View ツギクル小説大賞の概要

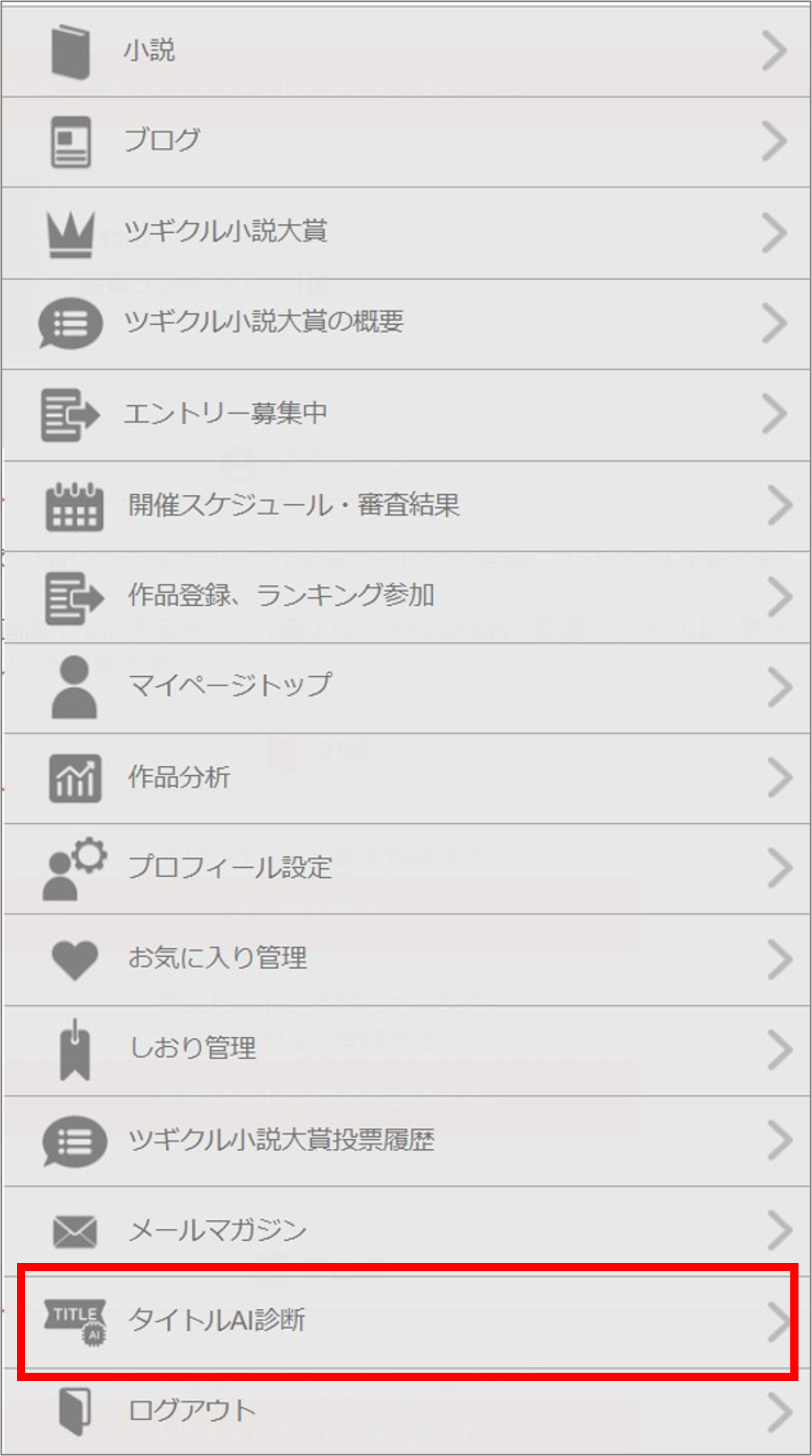[x=406, y=323]
